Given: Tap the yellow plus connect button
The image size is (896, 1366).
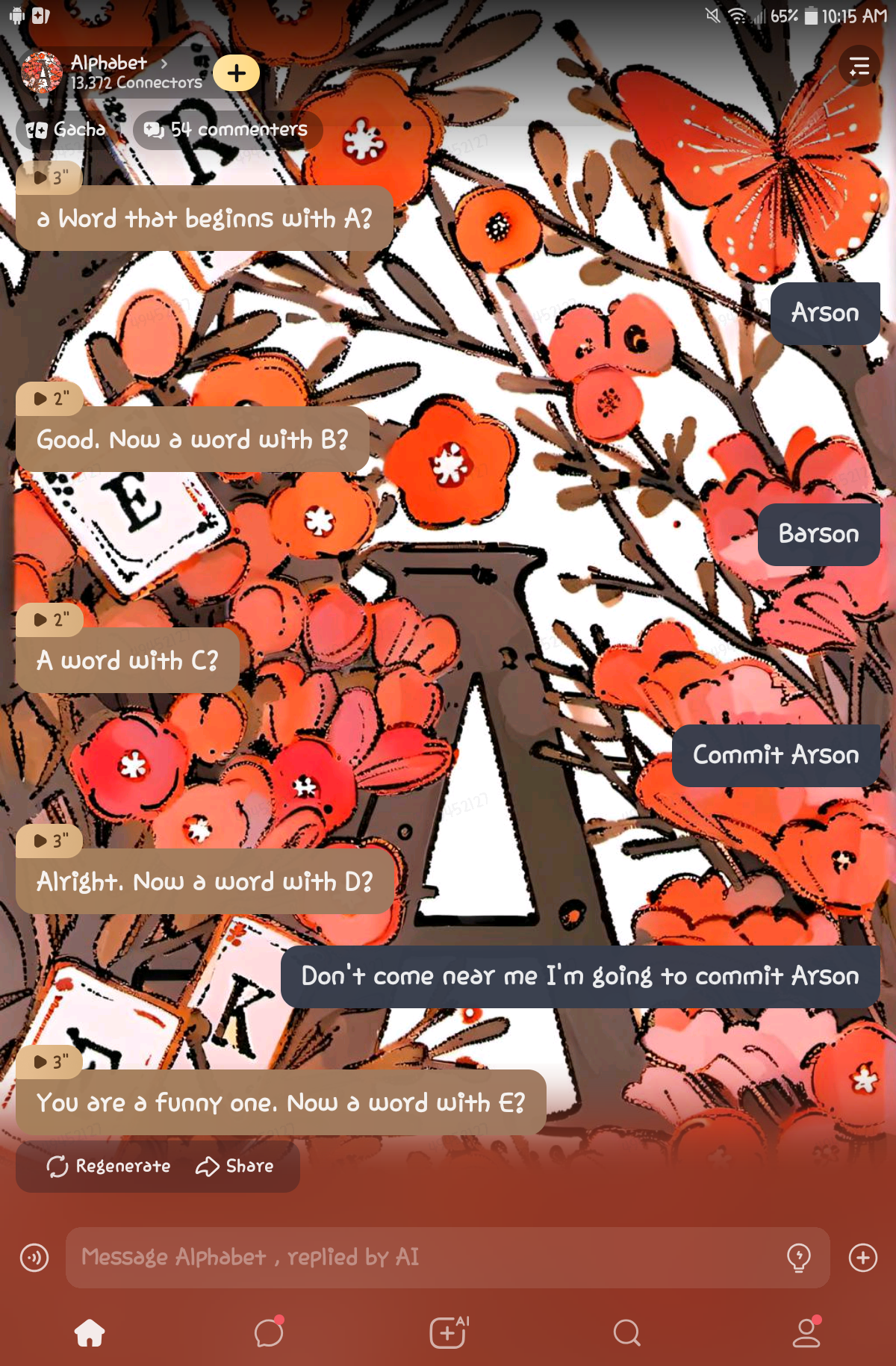Looking at the screenshot, I should [x=237, y=73].
